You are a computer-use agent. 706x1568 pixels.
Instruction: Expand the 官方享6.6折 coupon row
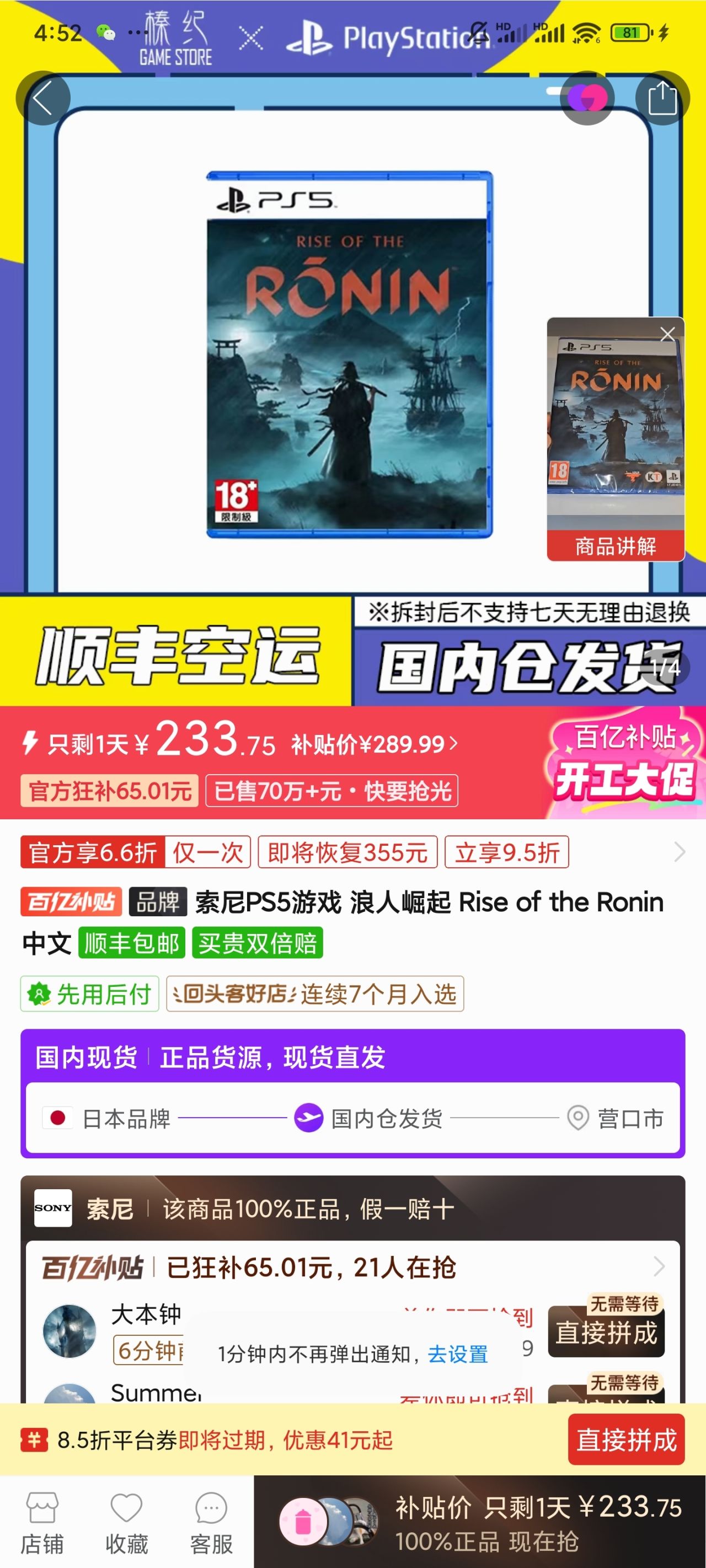pos(679,852)
